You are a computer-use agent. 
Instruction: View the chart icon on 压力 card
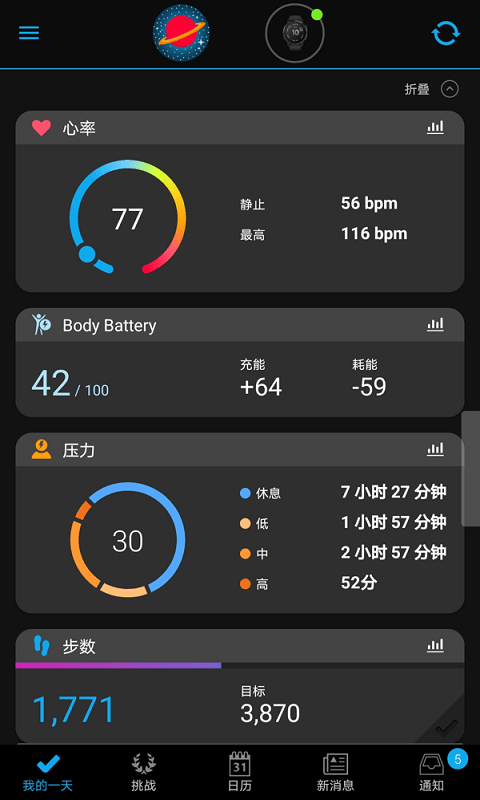pos(435,449)
